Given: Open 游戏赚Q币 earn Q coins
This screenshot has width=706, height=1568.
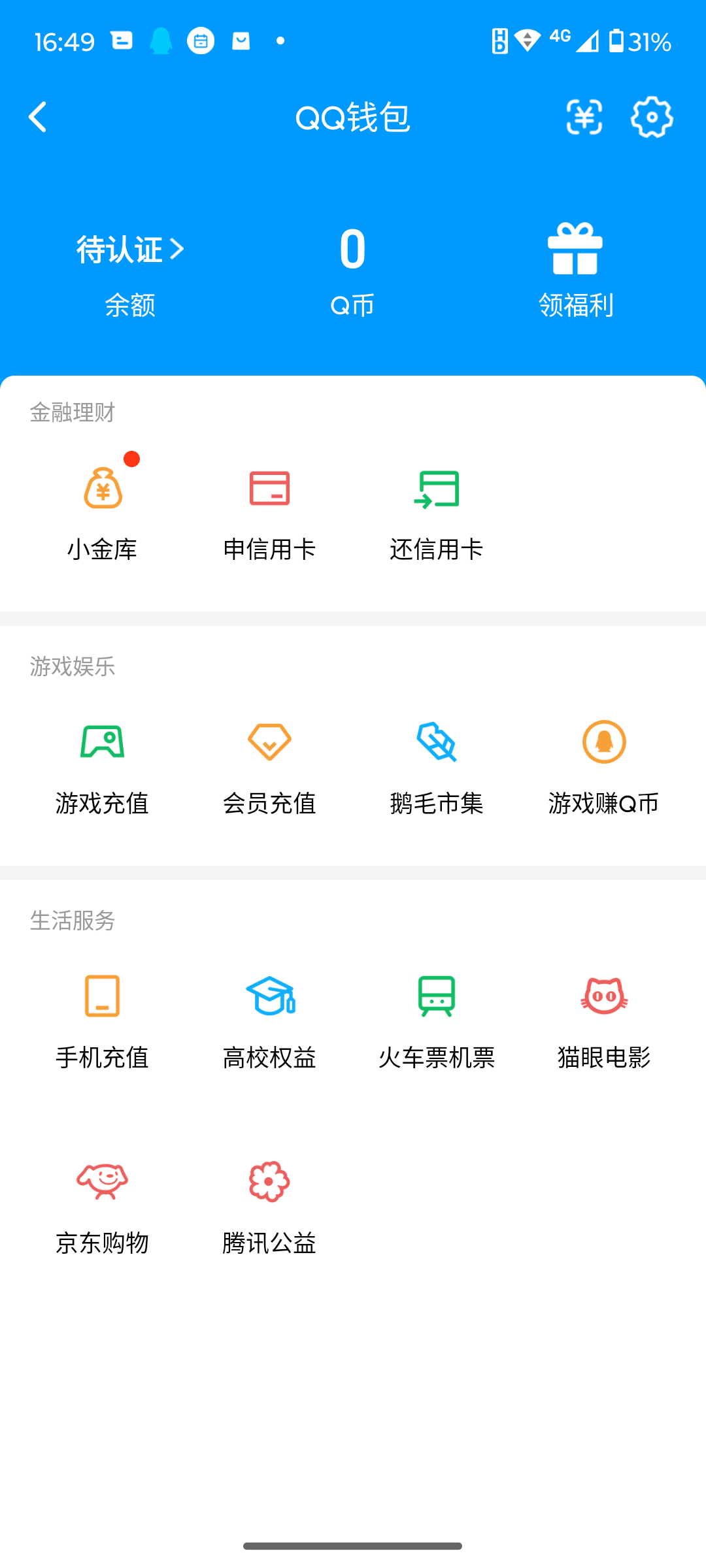Looking at the screenshot, I should [x=603, y=764].
